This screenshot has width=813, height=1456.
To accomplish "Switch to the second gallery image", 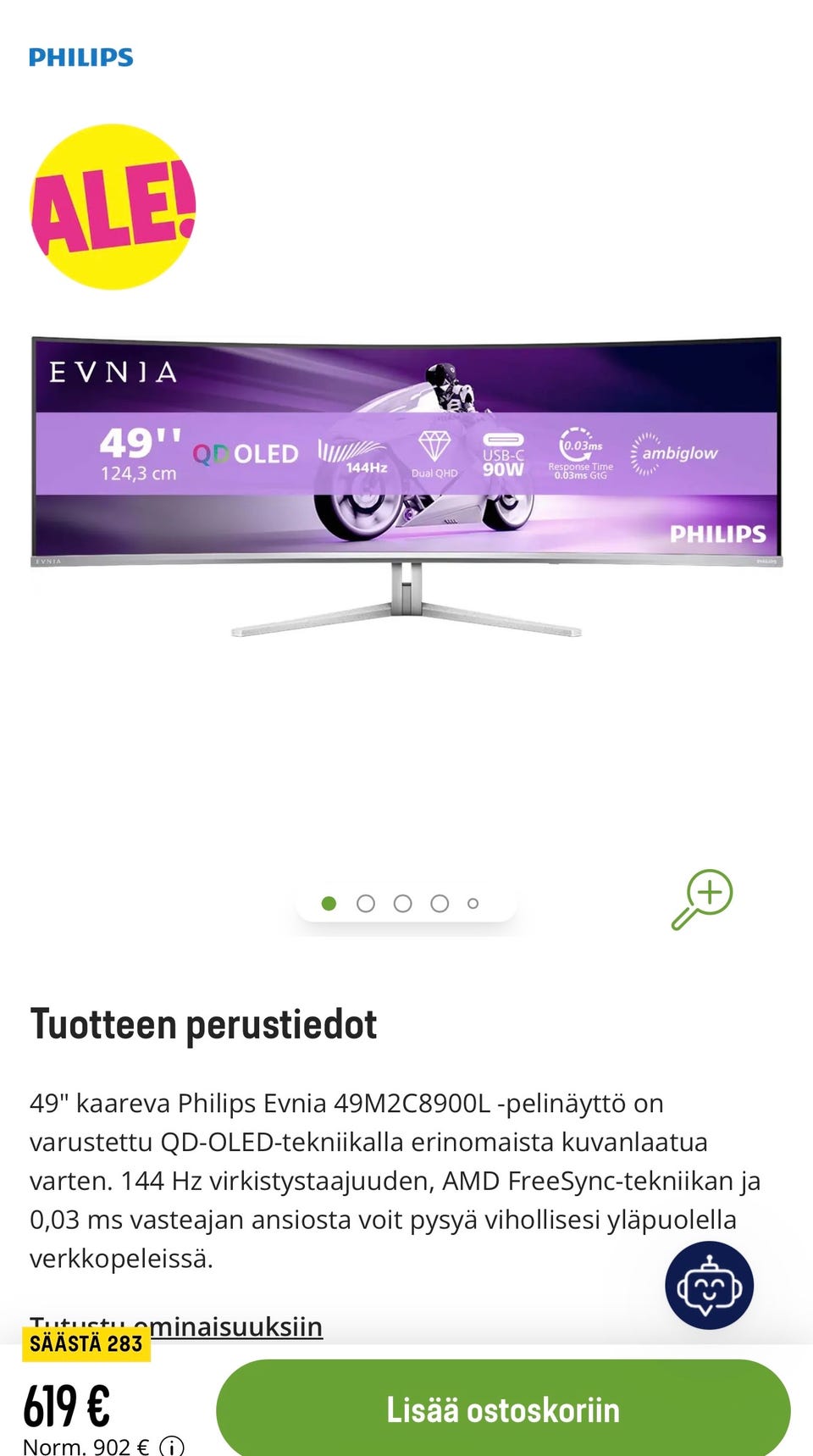I will (366, 903).
